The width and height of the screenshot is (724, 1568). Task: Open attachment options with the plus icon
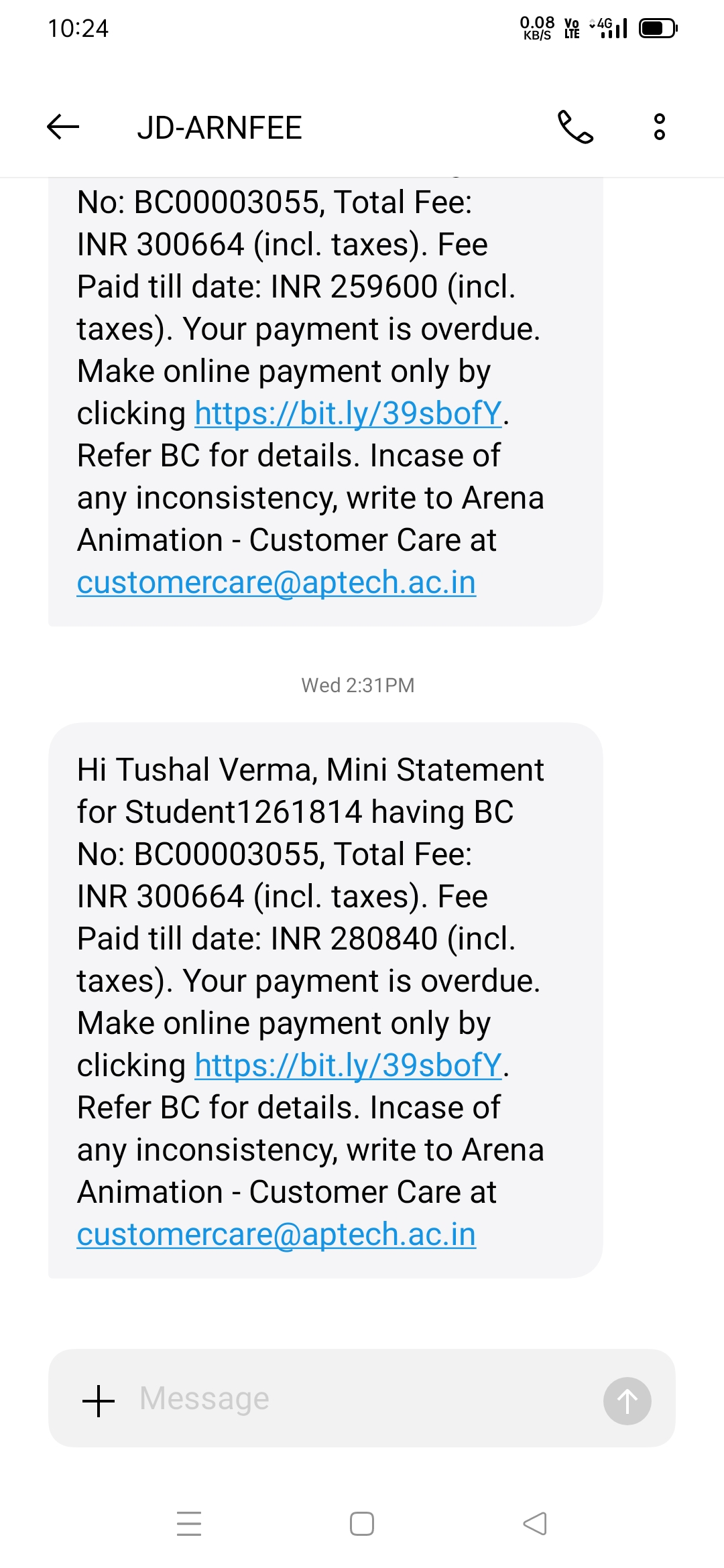tap(99, 1400)
